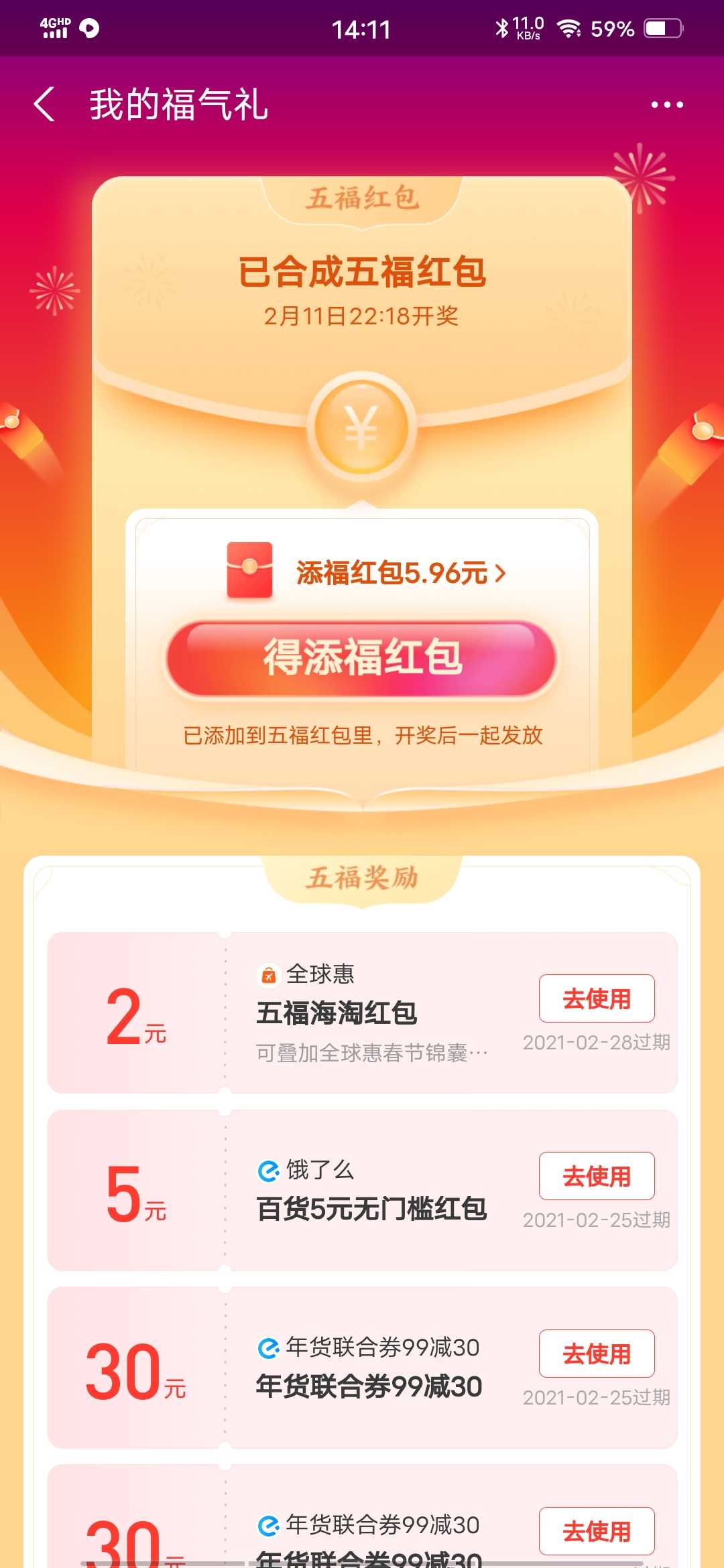Use the first 年货联合券99减30 coupon expiring 2021-02-25
The height and width of the screenshot is (1568, 724).
click(597, 1354)
